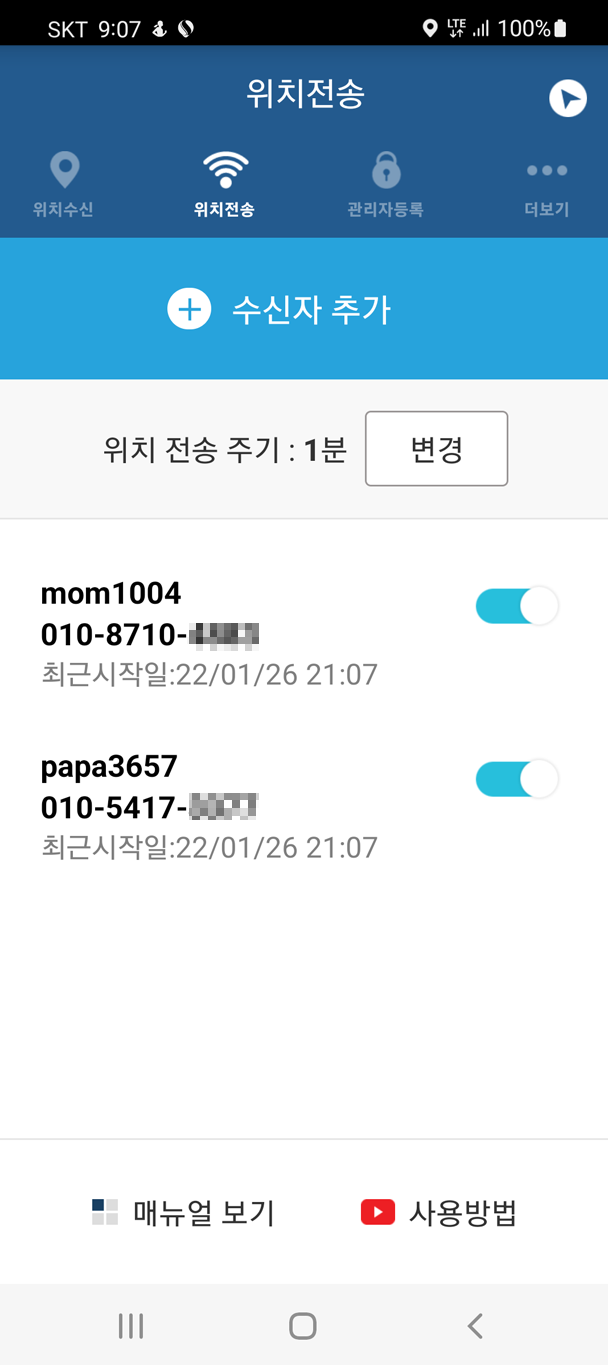Open the 관리자등록 tab
608x1365 pixels.
pos(386,186)
